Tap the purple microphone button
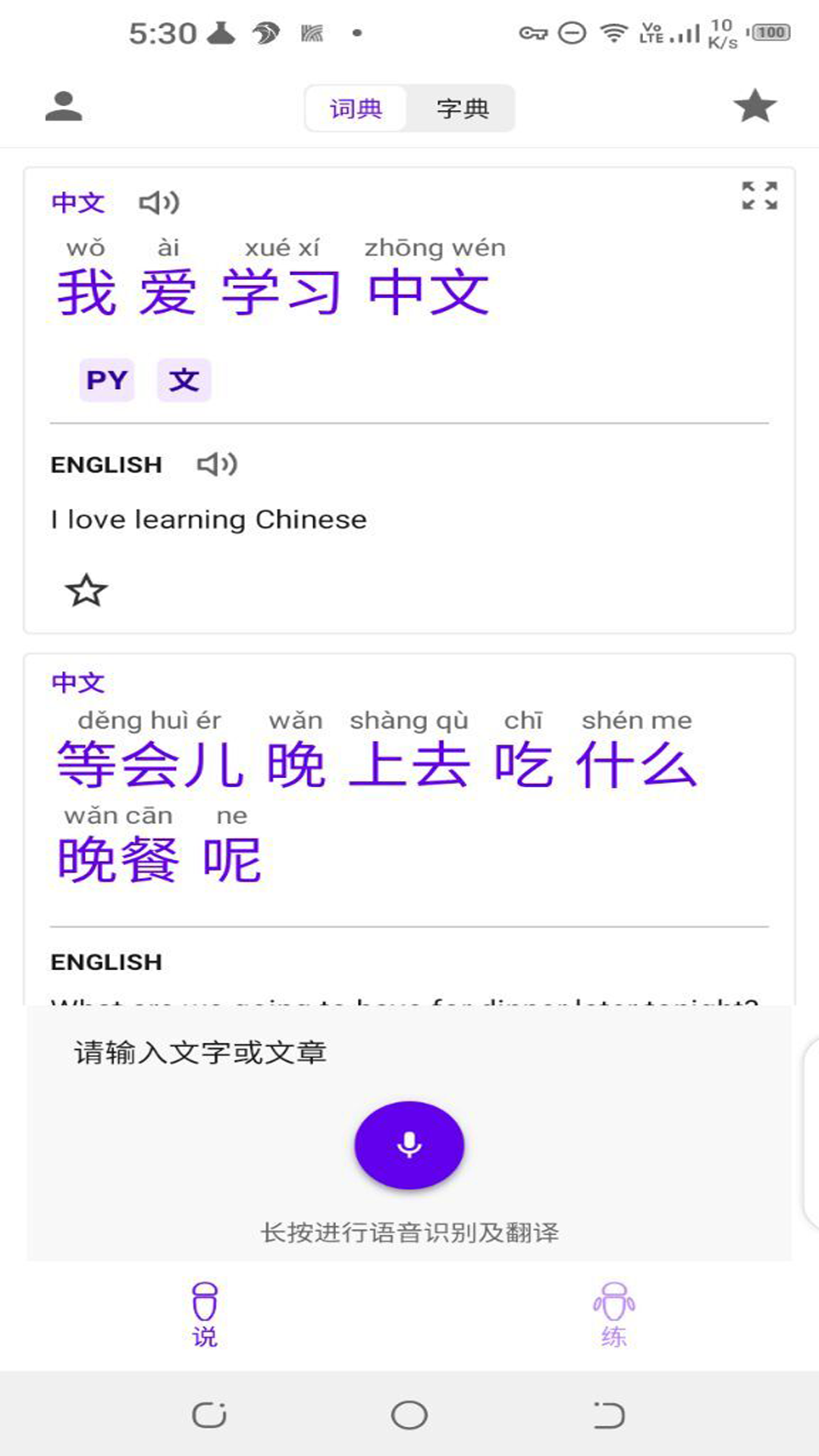The image size is (819, 1456). coord(409,1144)
